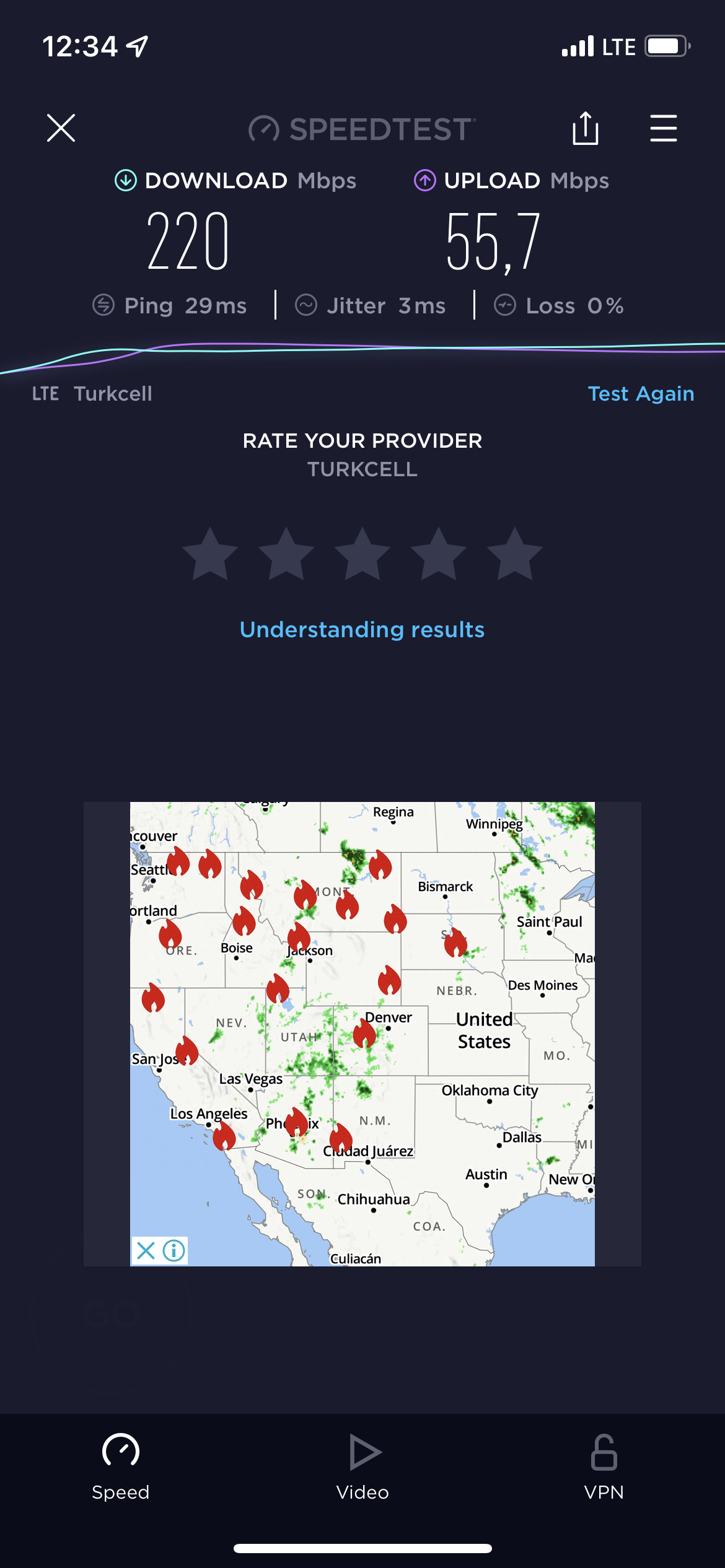
Task: Rate Turkcell one star
Action: 210,554
